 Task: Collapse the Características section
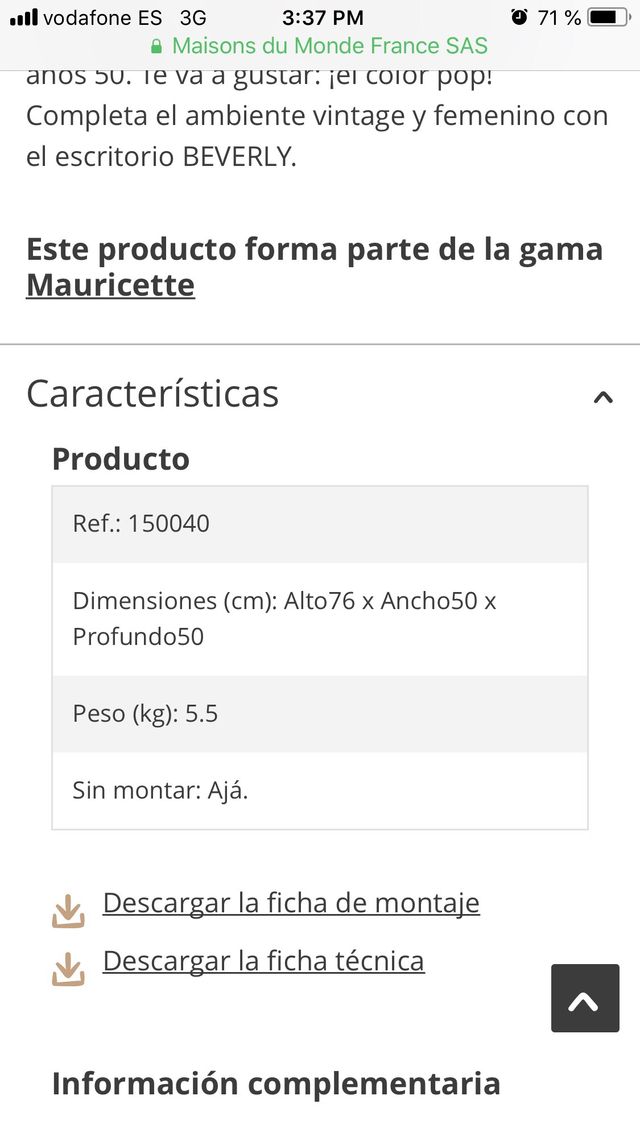603,396
